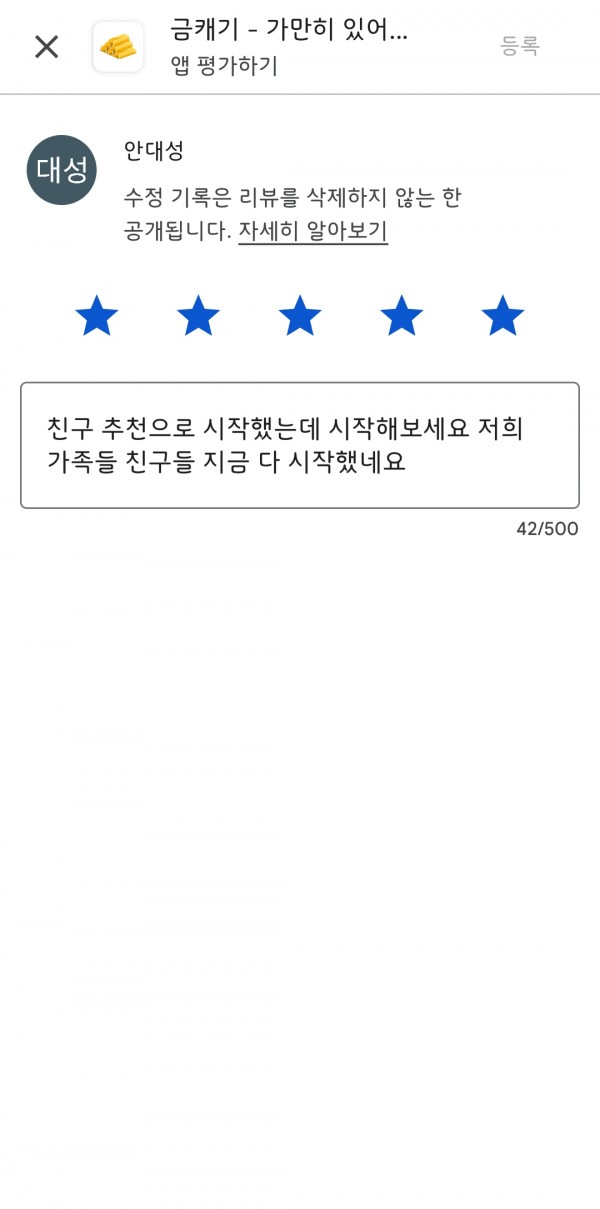Open the 자세히 알아보기 link
600x1209 pixels.
point(313,231)
